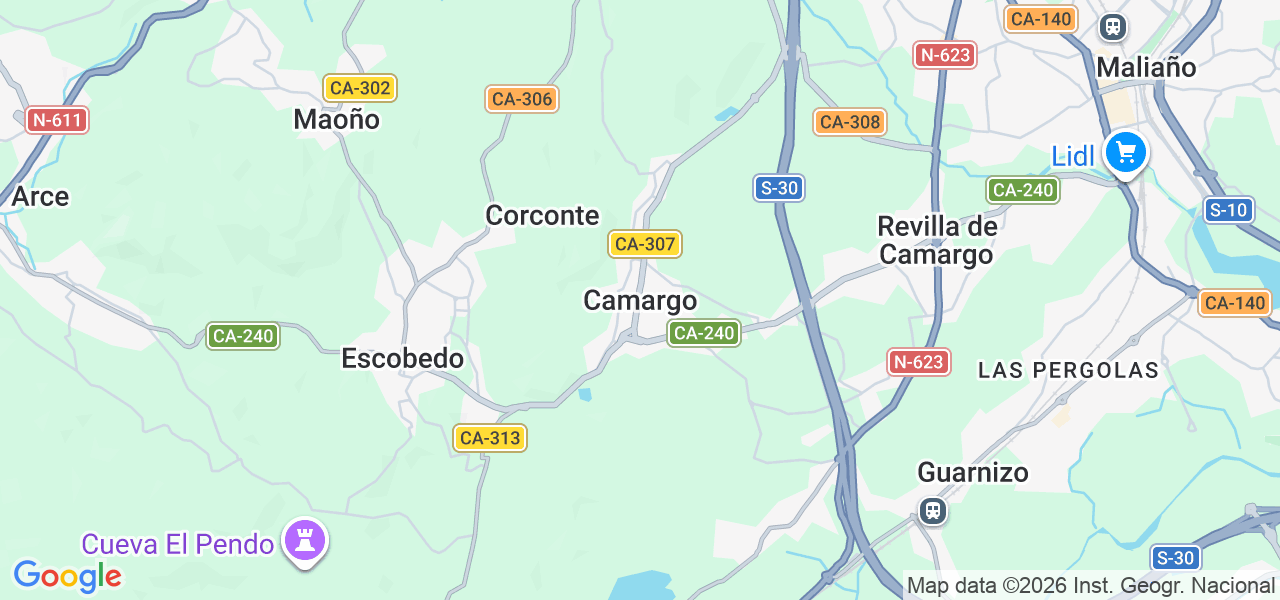
Task: Select the Maliaño train station icon
Action: (1112, 26)
